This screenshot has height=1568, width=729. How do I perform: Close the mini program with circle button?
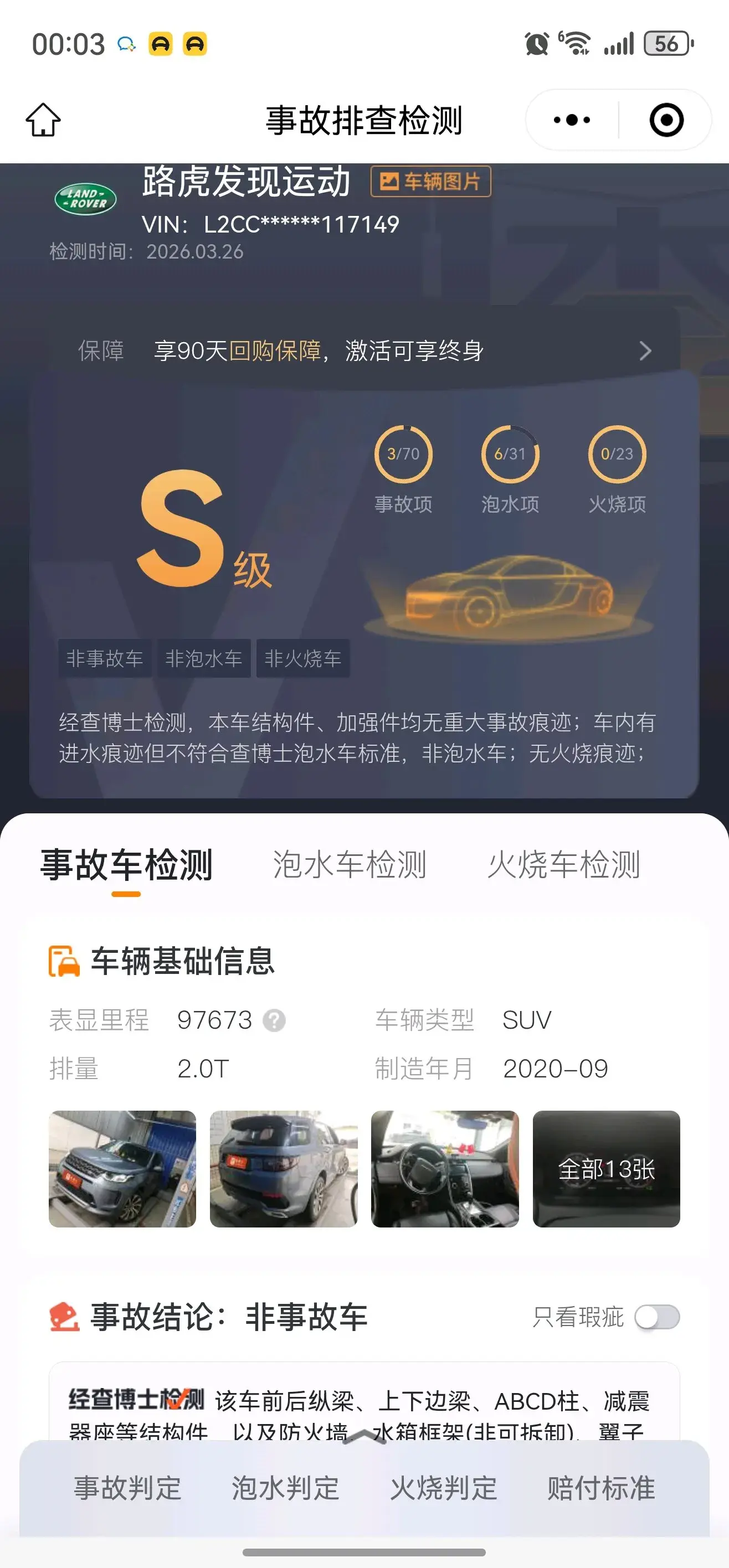[x=666, y=120]
